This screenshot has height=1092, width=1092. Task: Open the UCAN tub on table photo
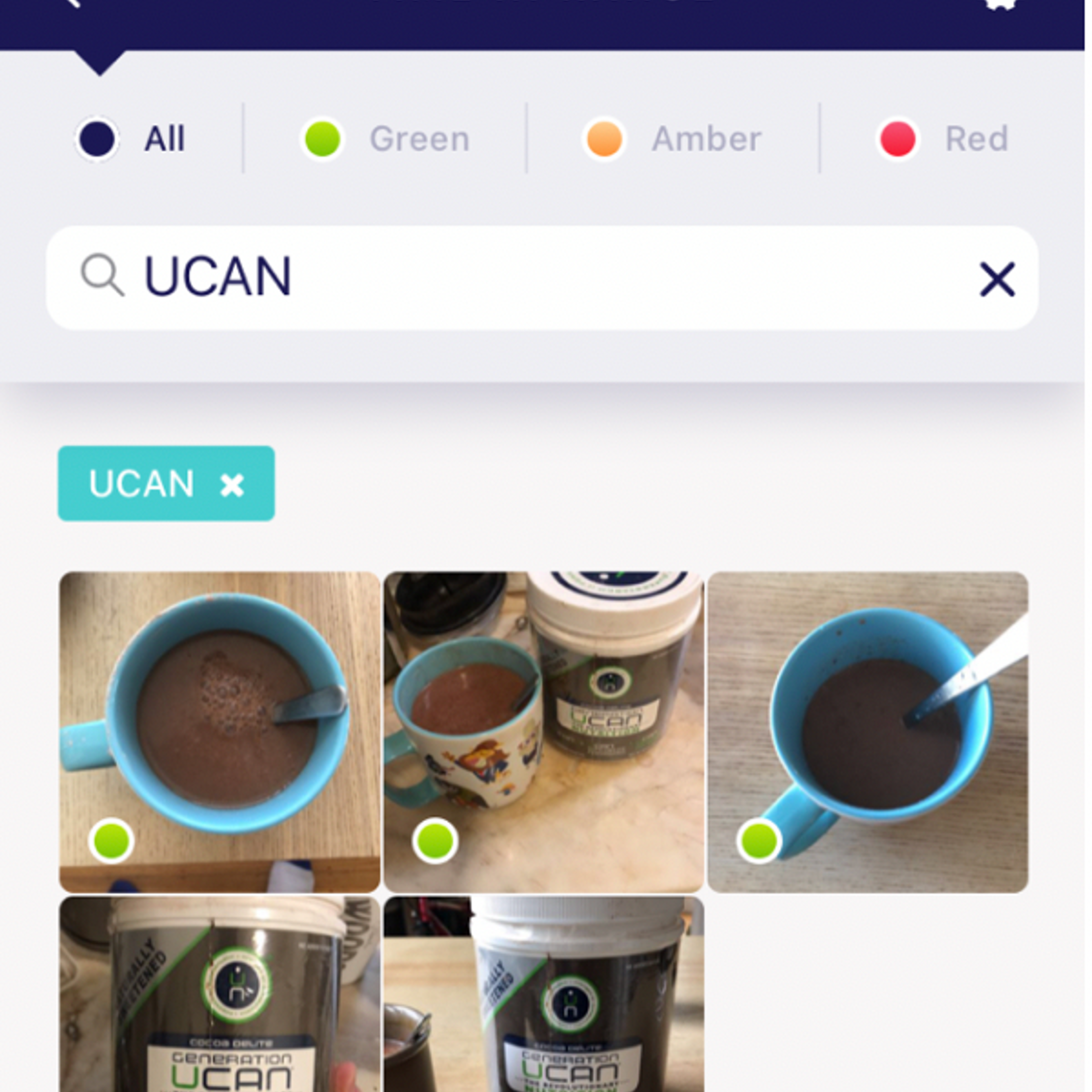pyautogui.click(x=544, y=995)
